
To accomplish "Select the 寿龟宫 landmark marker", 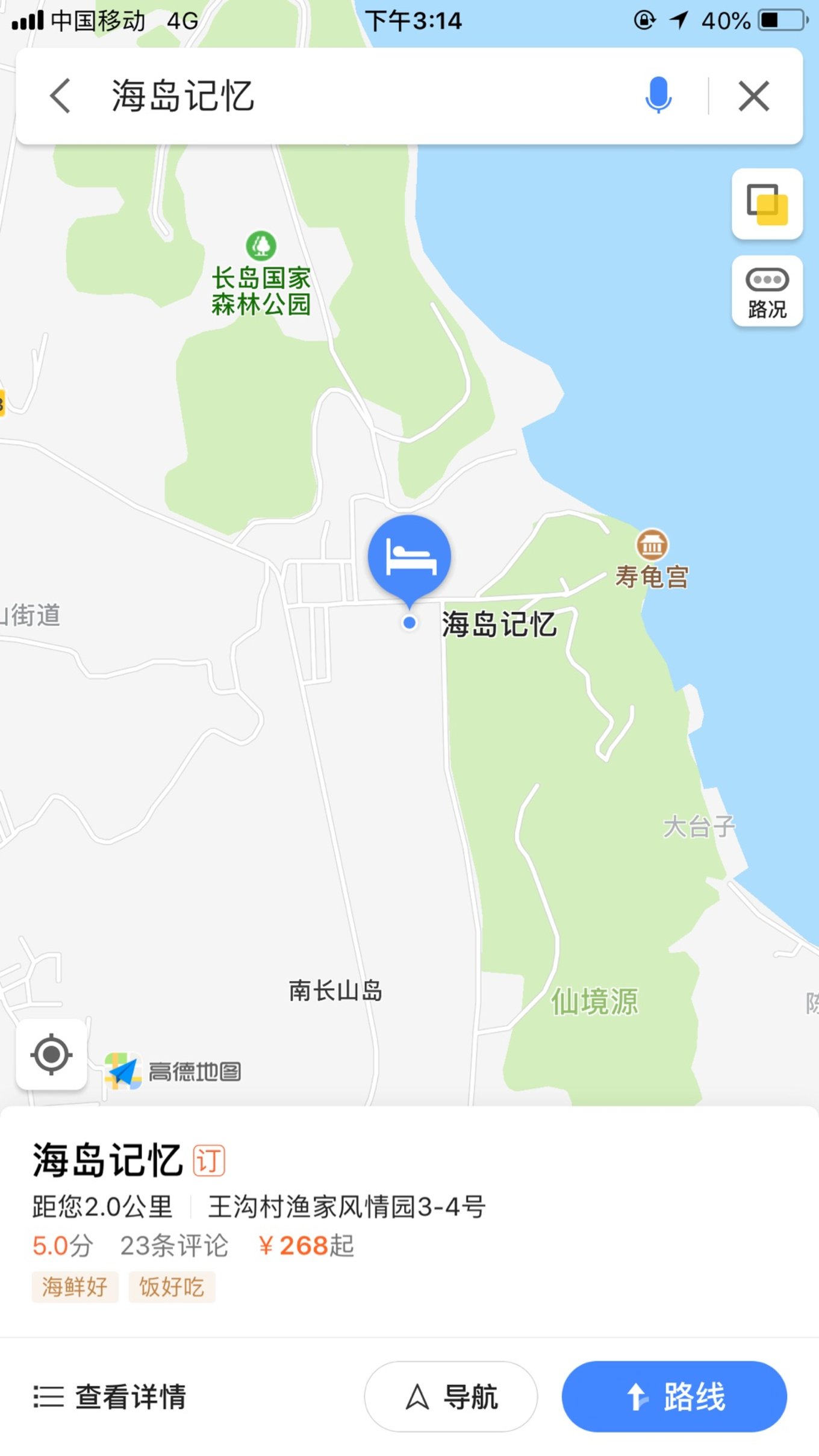I will click(652, 545).
